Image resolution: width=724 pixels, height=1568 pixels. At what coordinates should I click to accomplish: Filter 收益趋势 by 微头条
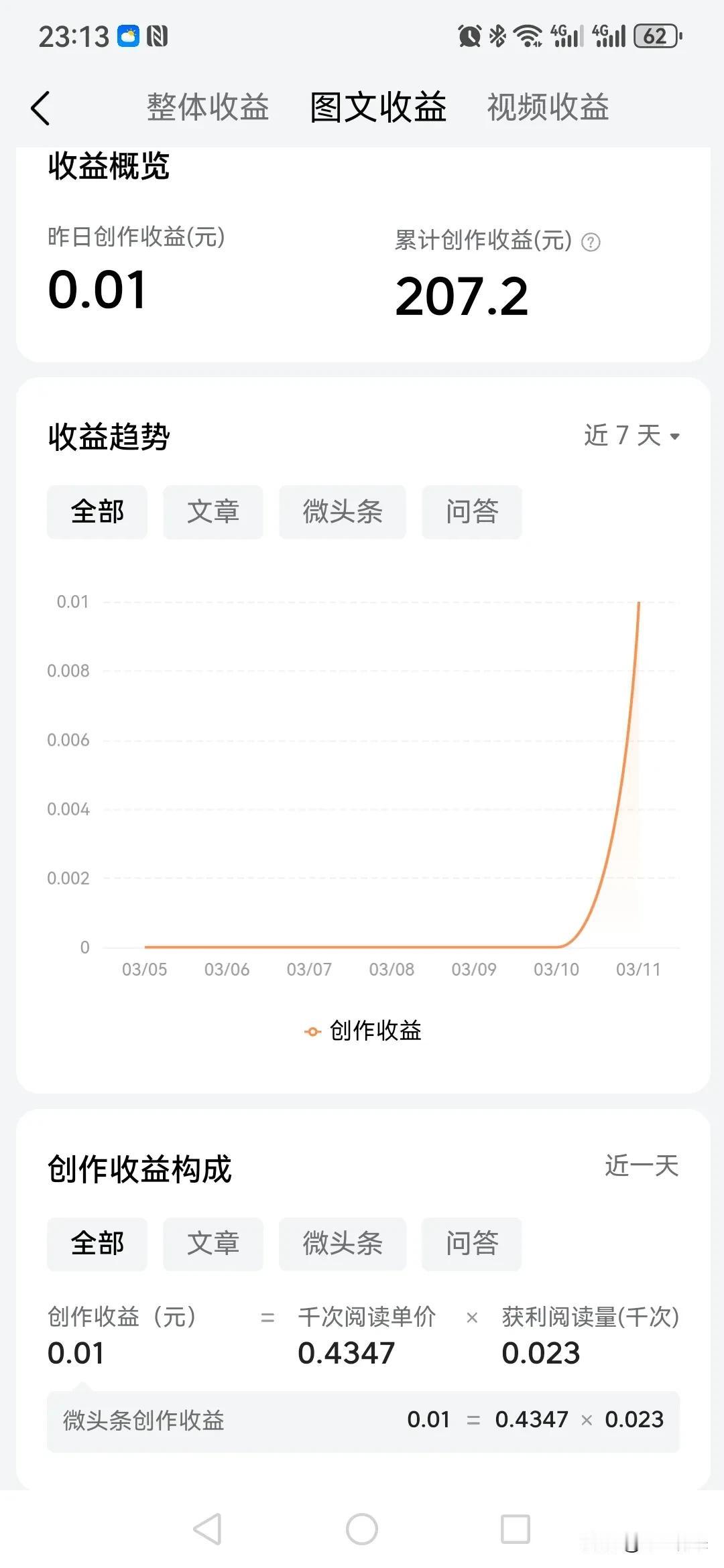pos(343,512)
